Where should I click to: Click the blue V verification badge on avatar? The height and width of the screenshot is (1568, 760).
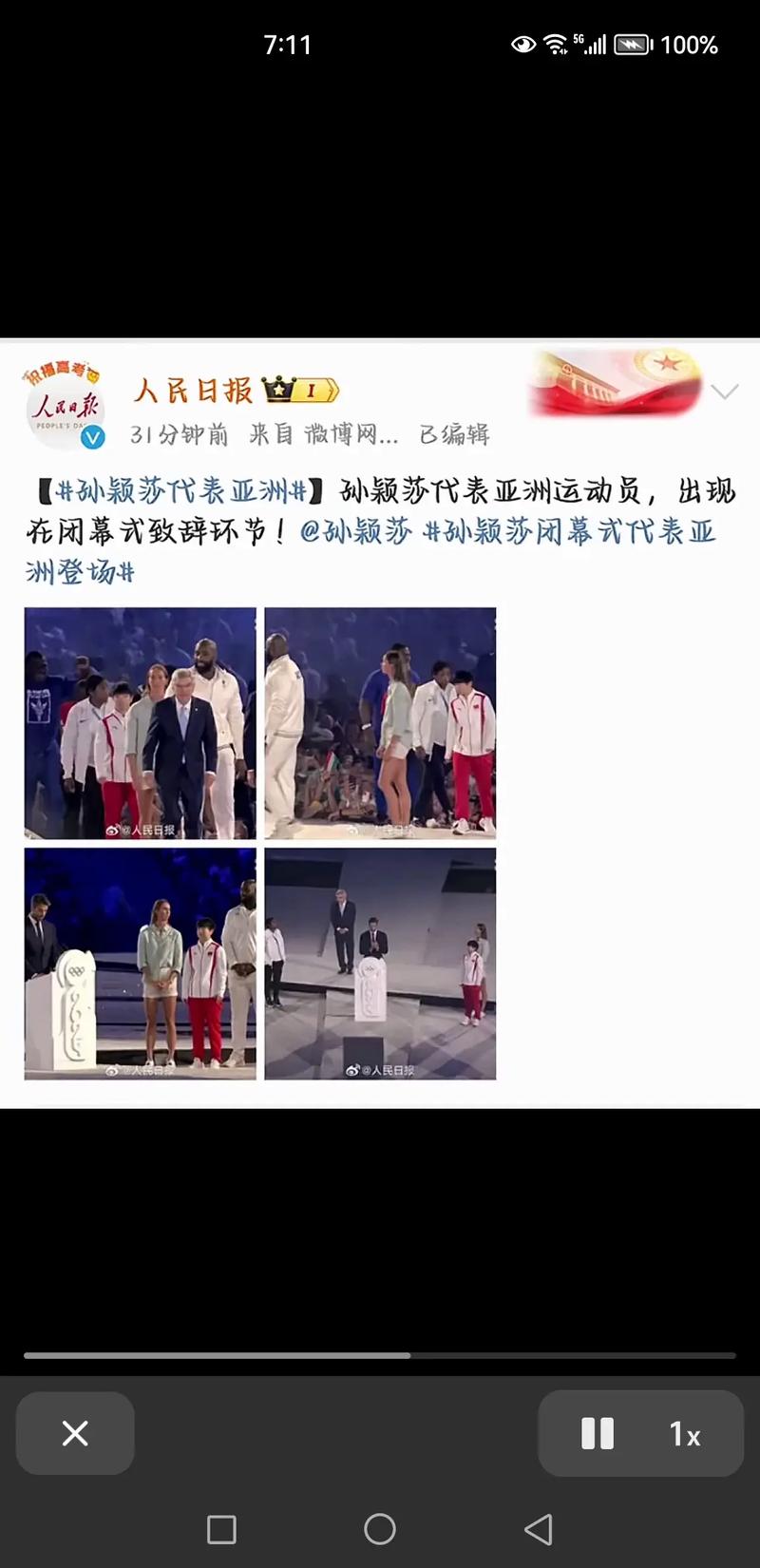pos(92,438)
